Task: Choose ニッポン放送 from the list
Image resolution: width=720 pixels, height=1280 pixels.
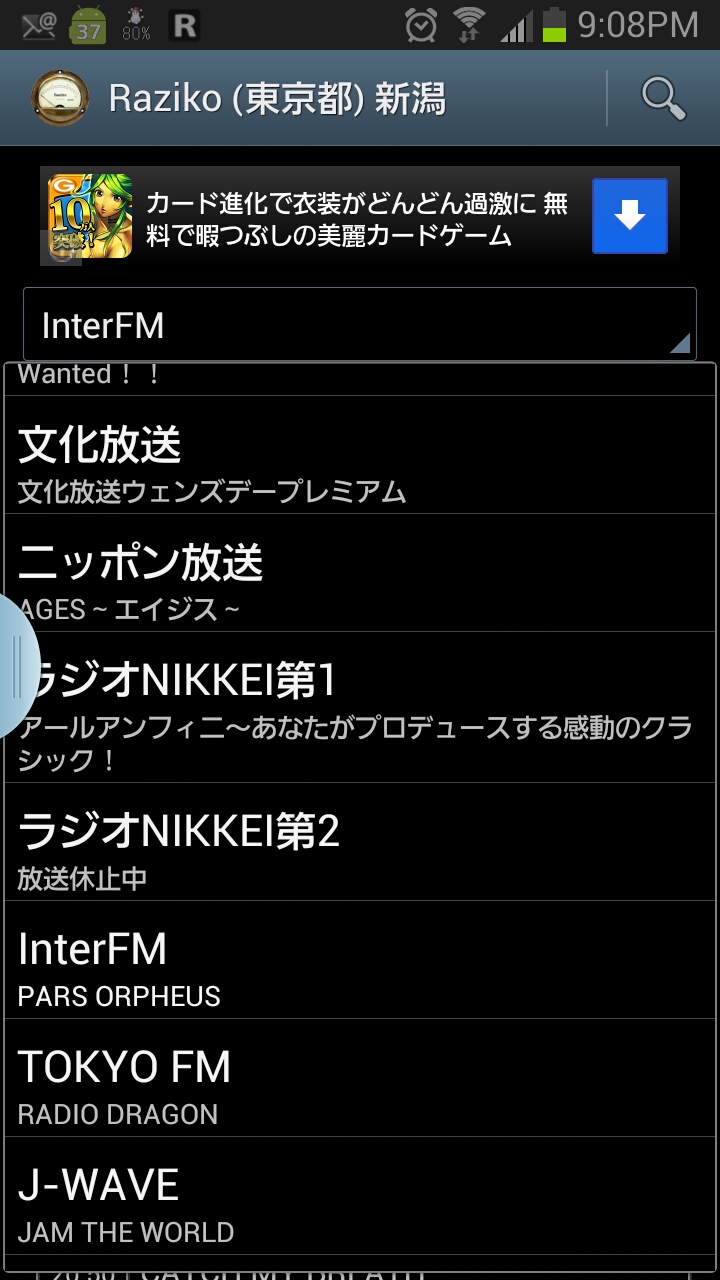Action: point(360,578)
